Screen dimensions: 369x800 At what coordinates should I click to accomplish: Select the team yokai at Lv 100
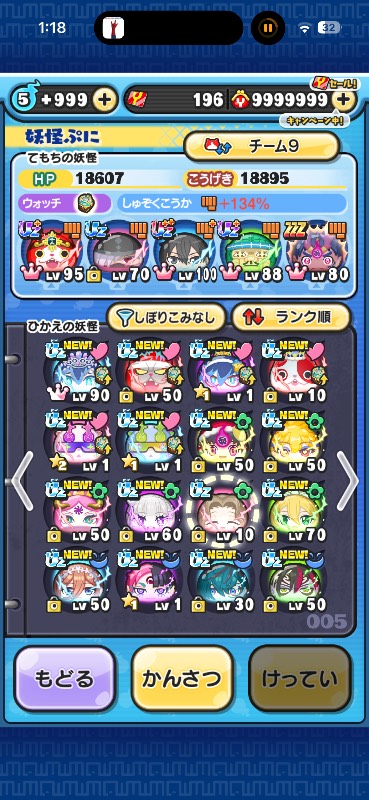pyautogui.click(x=185, y=253)
